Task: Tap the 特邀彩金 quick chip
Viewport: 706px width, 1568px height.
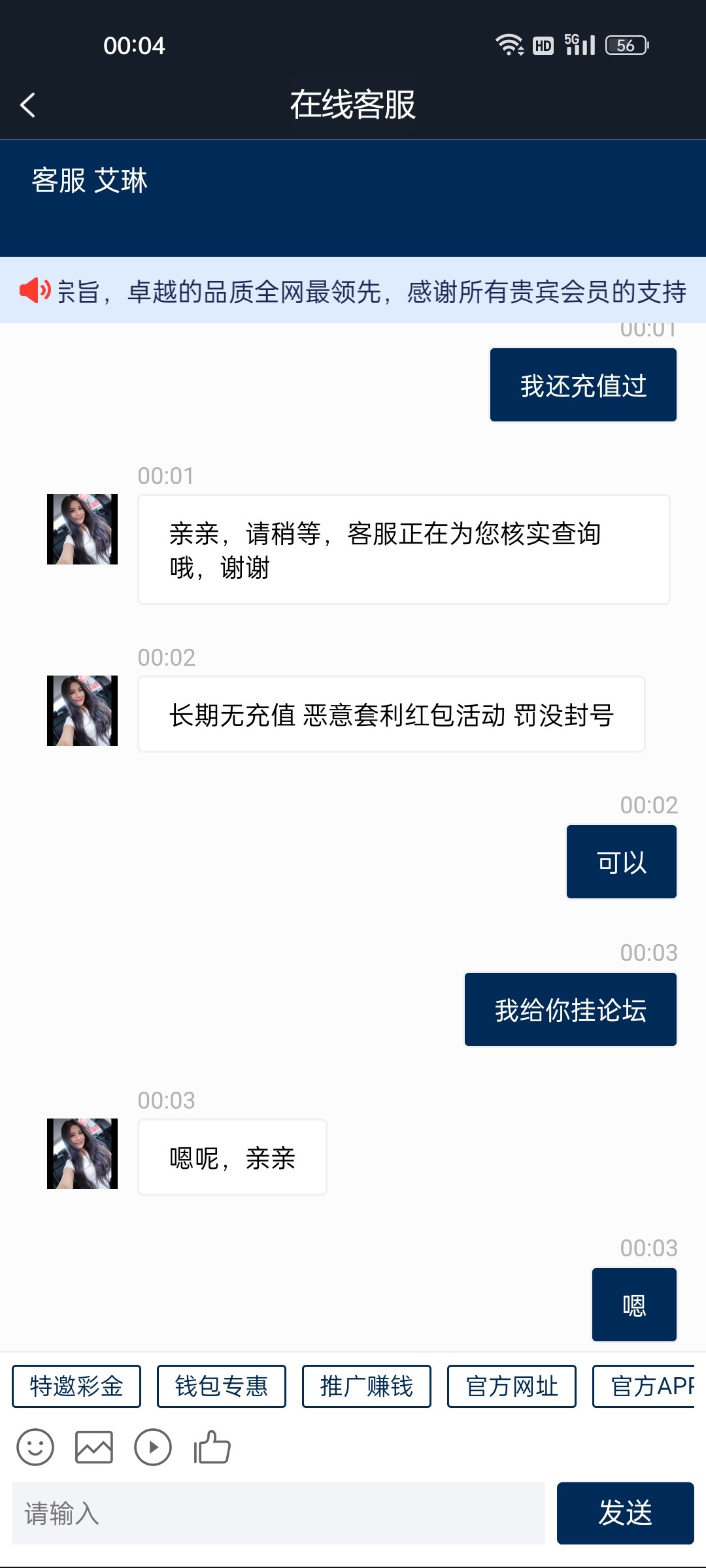Action: pos(76,1386)
